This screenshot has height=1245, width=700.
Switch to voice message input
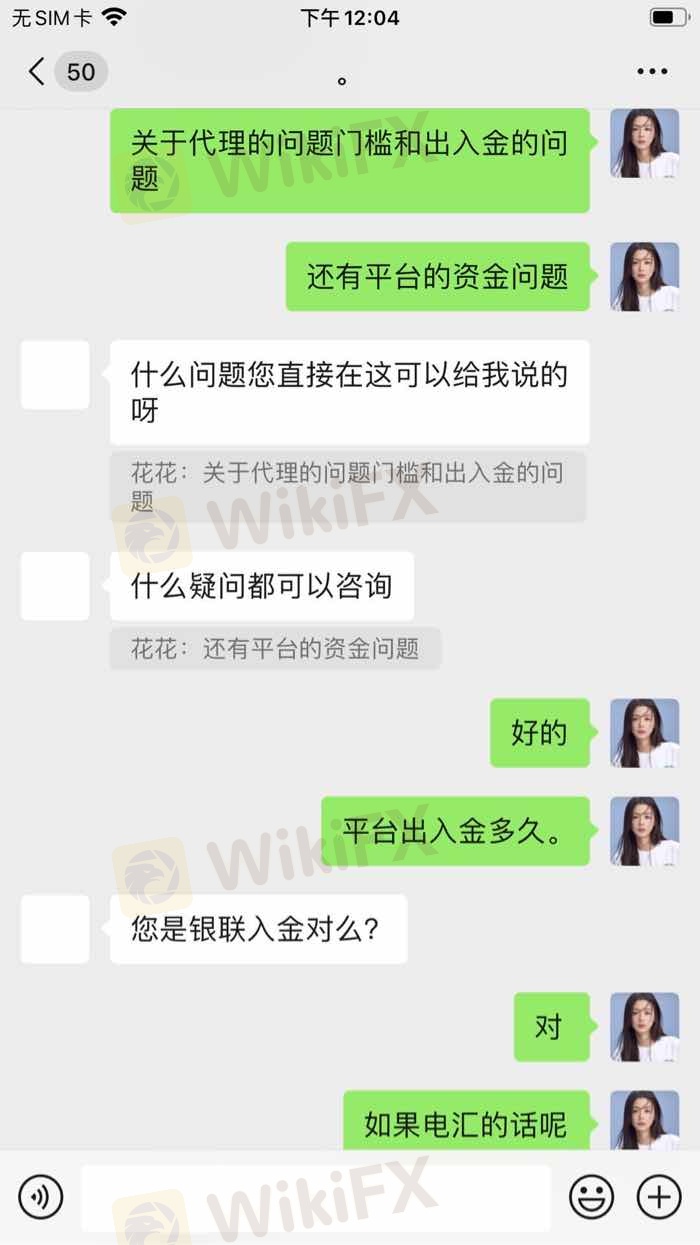tap(40, 1197)
